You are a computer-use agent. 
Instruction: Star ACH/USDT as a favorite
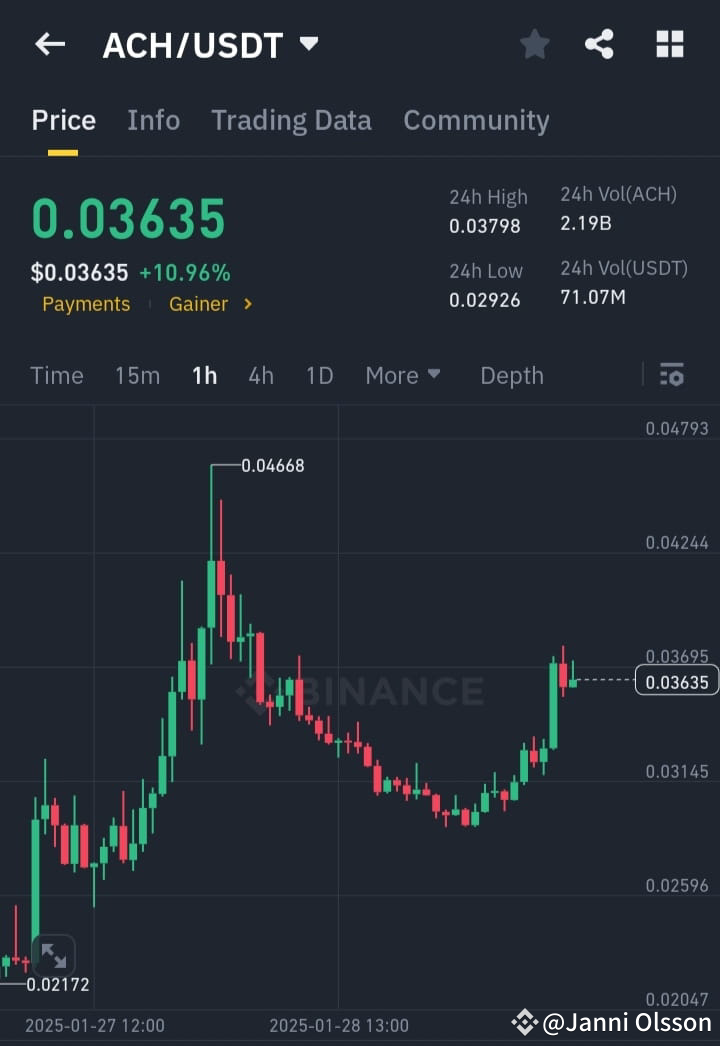coord(534,44)
